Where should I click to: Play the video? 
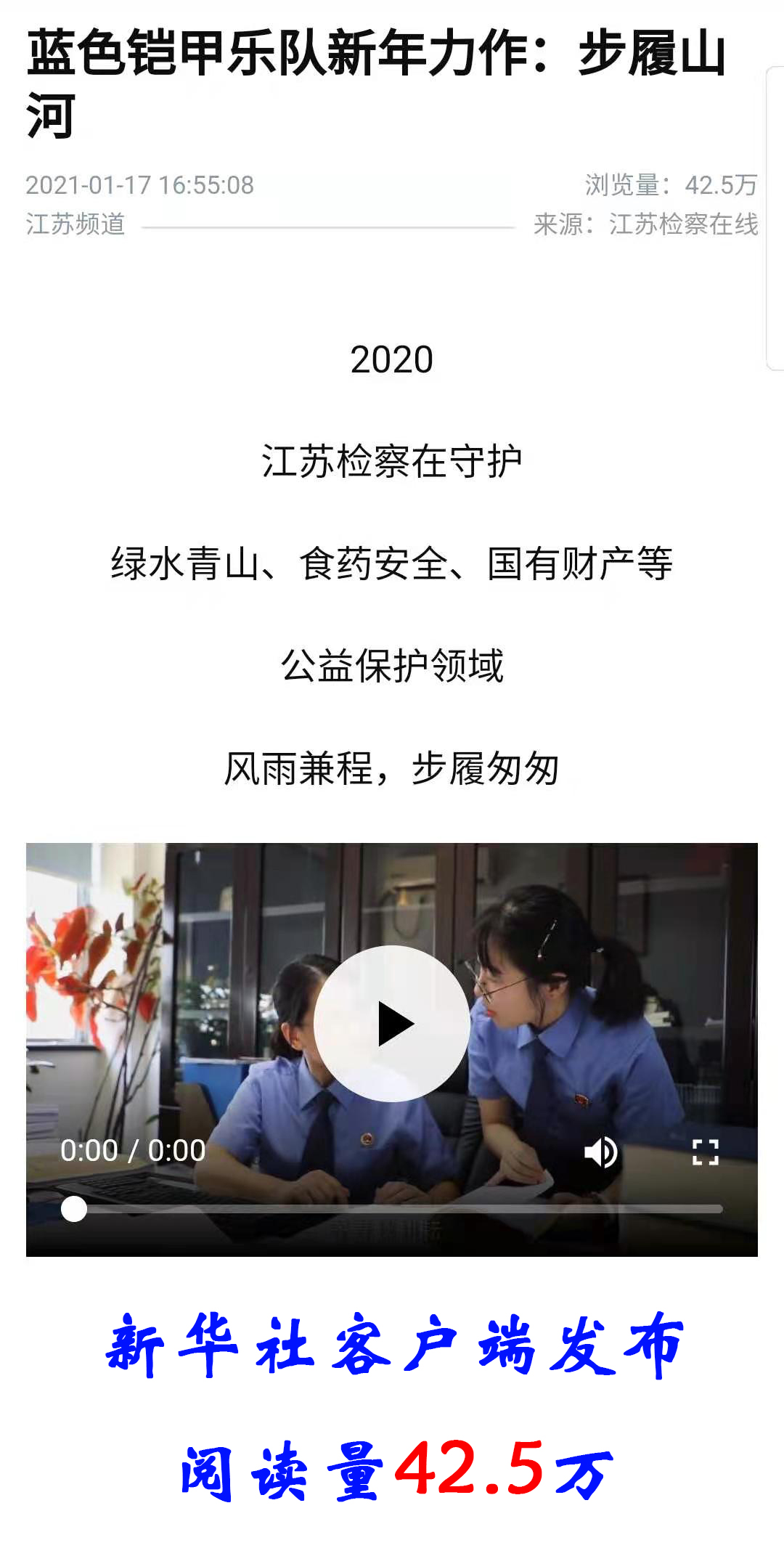pos(392,1023)
